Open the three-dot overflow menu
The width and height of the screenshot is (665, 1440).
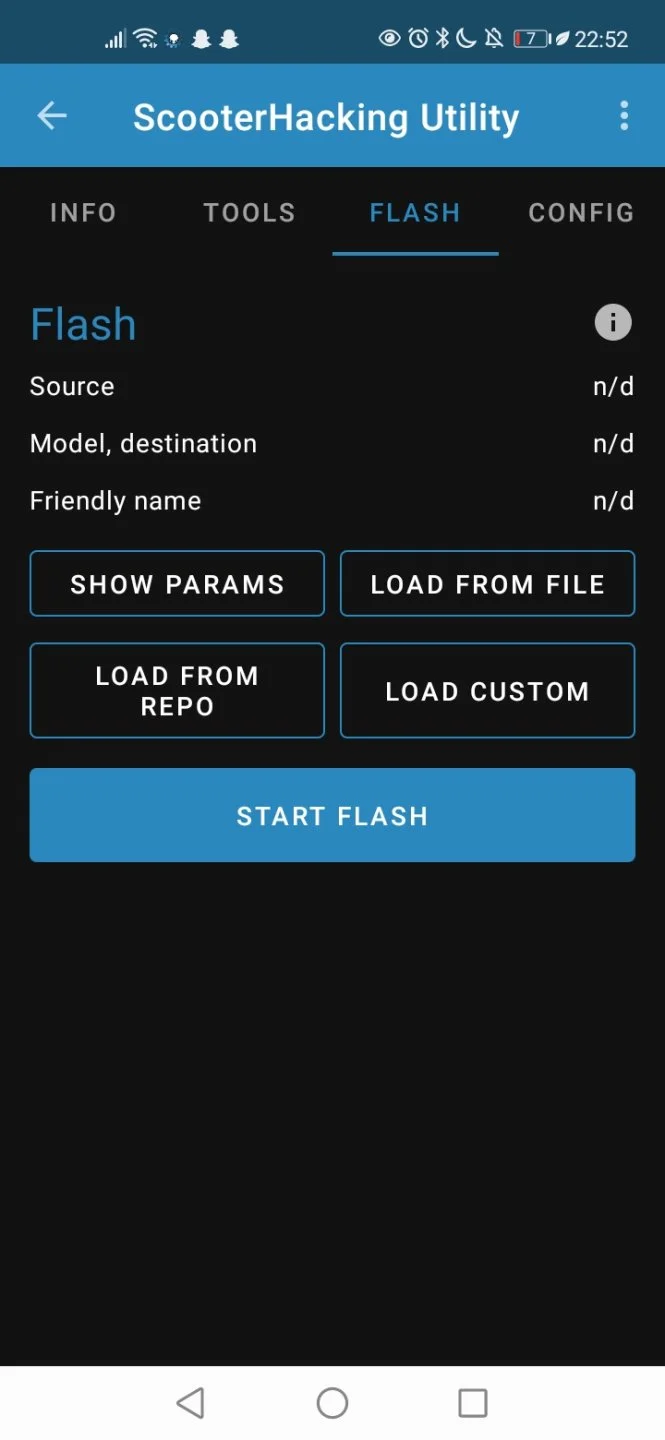pyautogui.click(x=624, y=116)
